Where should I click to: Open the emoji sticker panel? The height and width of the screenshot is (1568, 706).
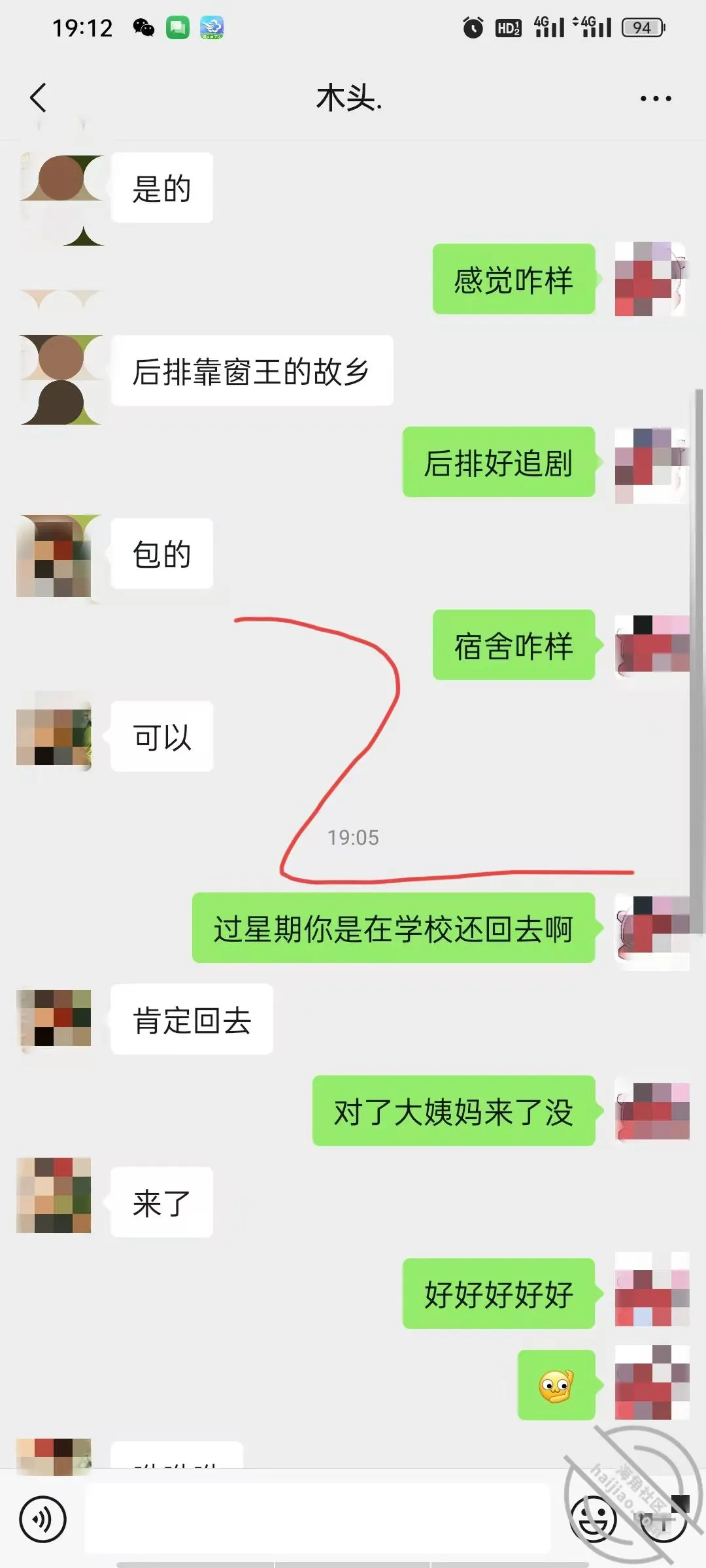[594, 1519]
